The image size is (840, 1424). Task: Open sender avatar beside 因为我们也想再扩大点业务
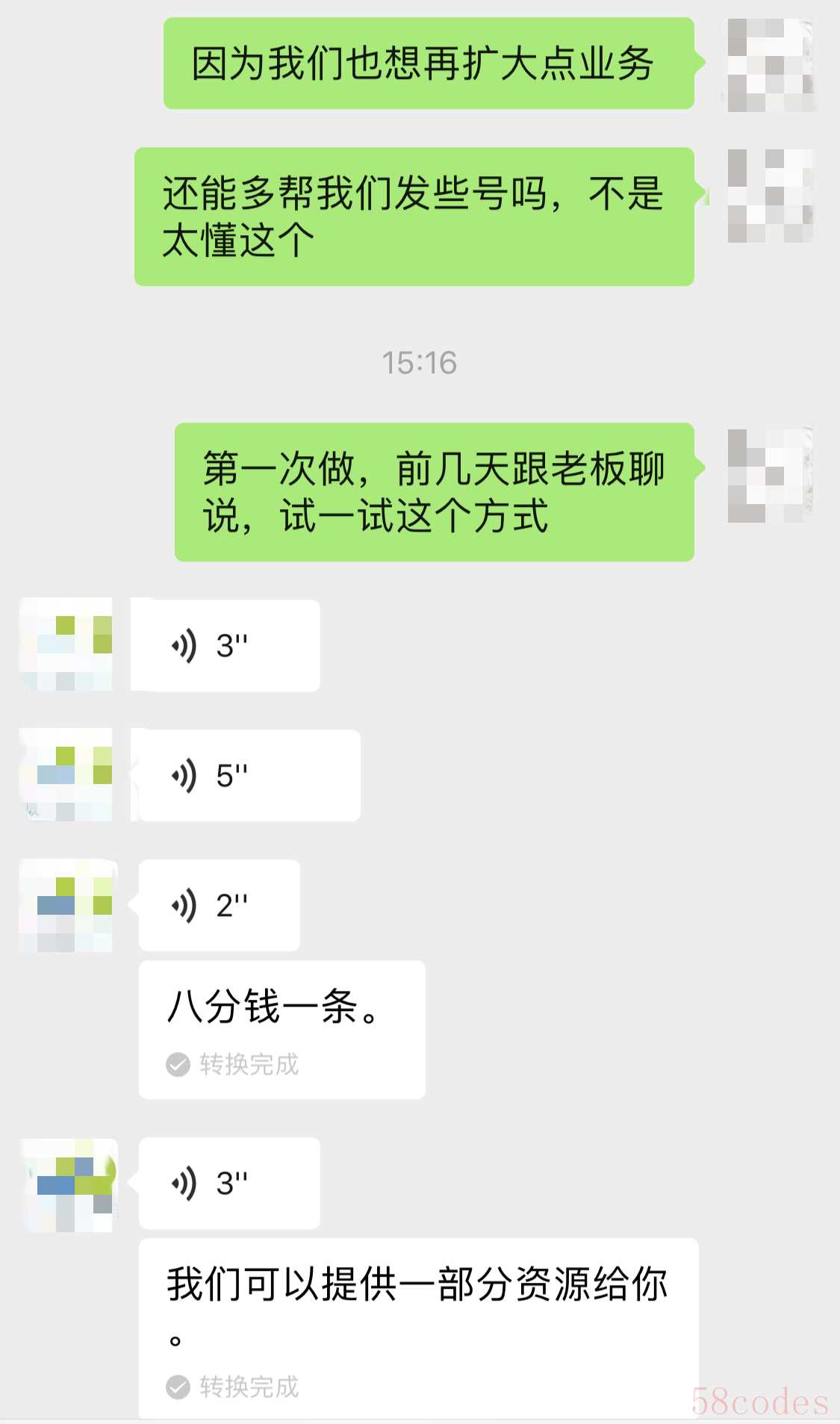(770, 65)
